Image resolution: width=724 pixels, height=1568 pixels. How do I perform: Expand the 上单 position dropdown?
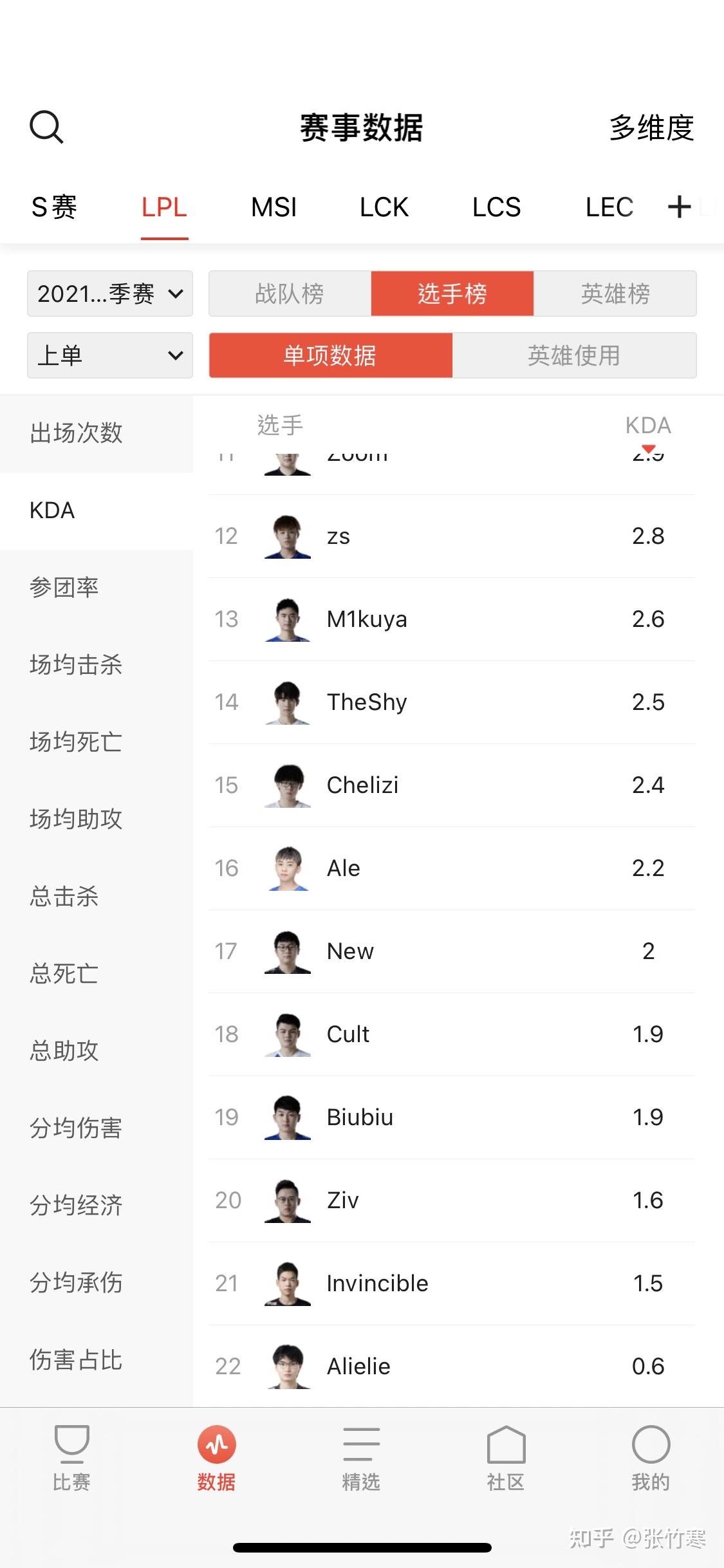point(110,355)
